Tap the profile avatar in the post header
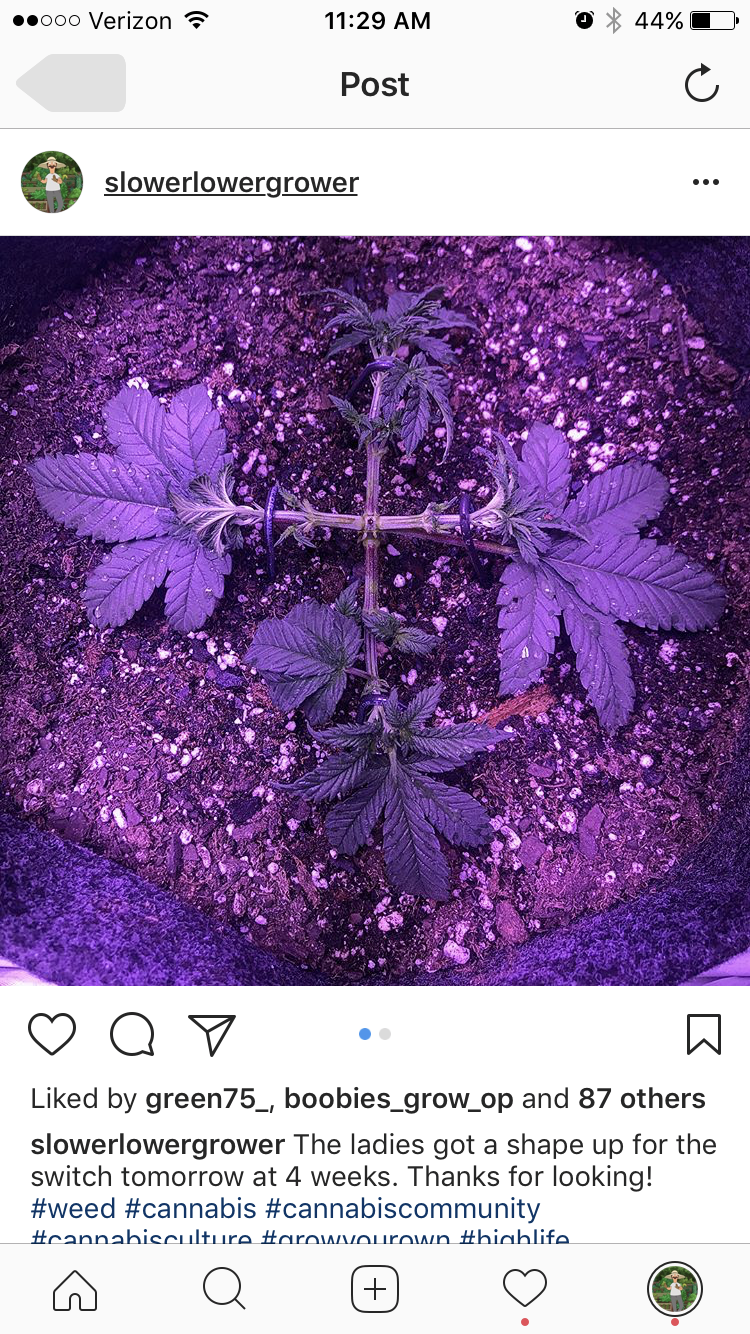750x1334 pixels. point(52,182)
